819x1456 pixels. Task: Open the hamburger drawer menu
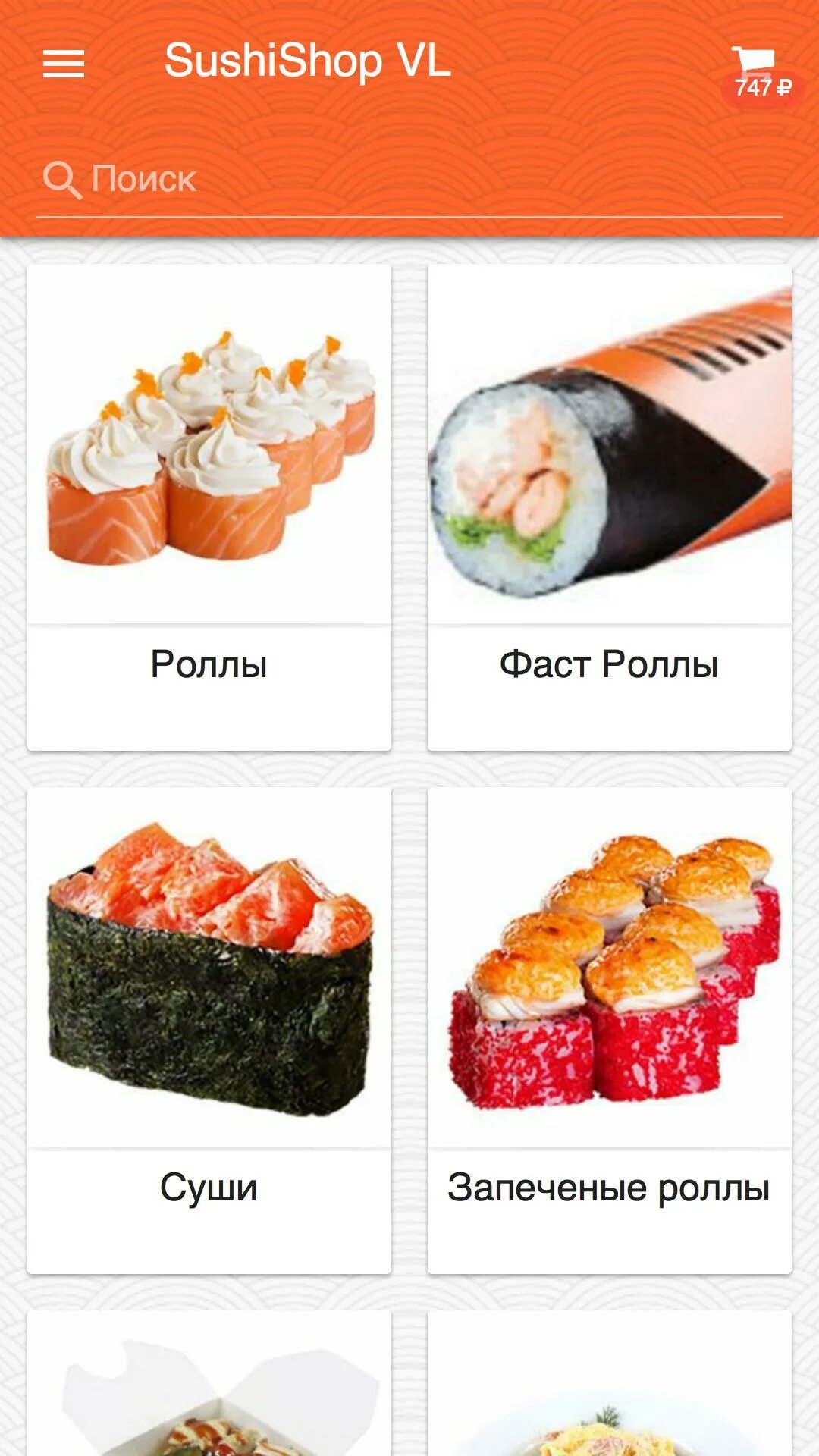point(64,64)
